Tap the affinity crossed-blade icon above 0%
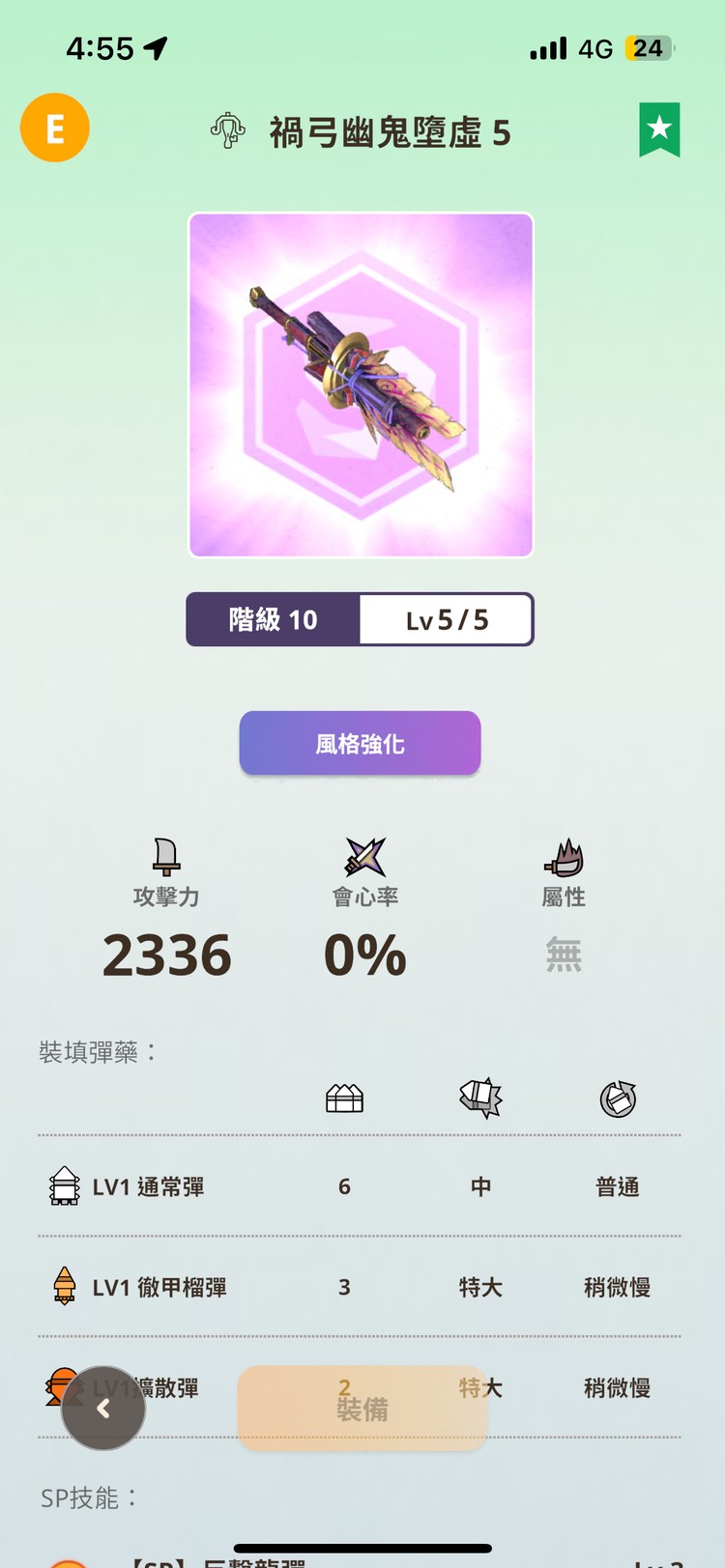 364,858
